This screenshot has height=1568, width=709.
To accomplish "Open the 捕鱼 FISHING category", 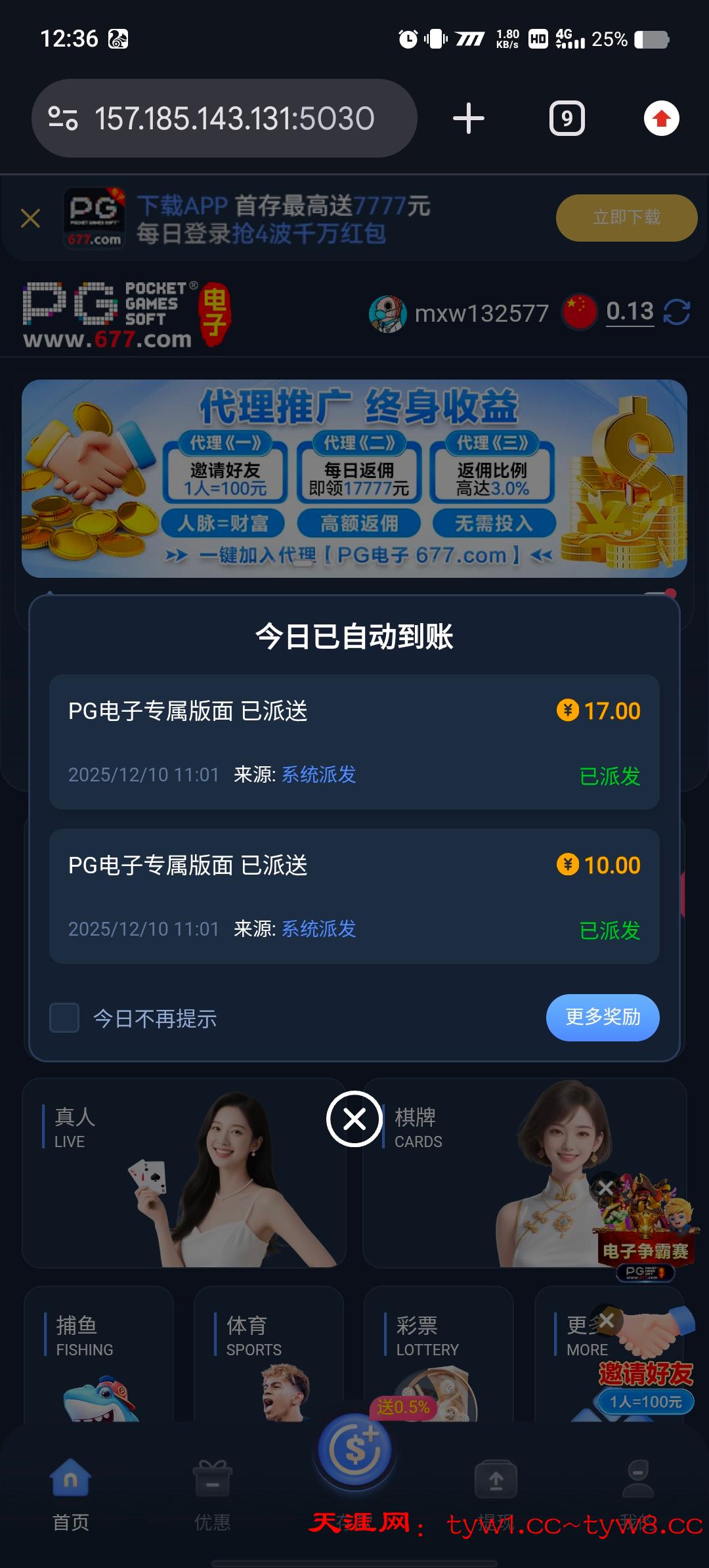I will pos(98,1353).
